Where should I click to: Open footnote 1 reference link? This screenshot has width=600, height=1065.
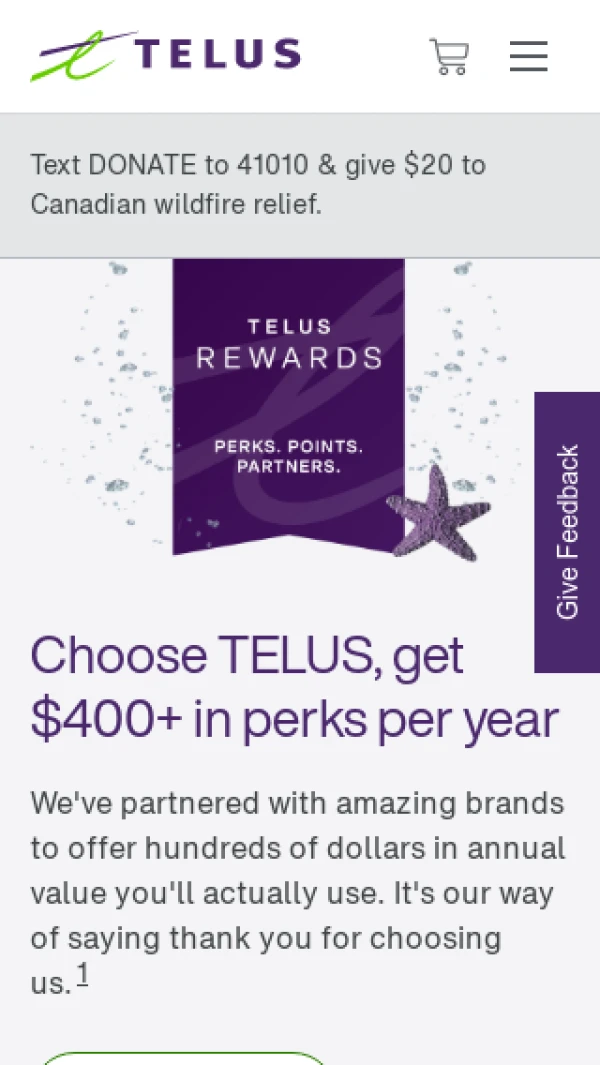coord(82,975)
